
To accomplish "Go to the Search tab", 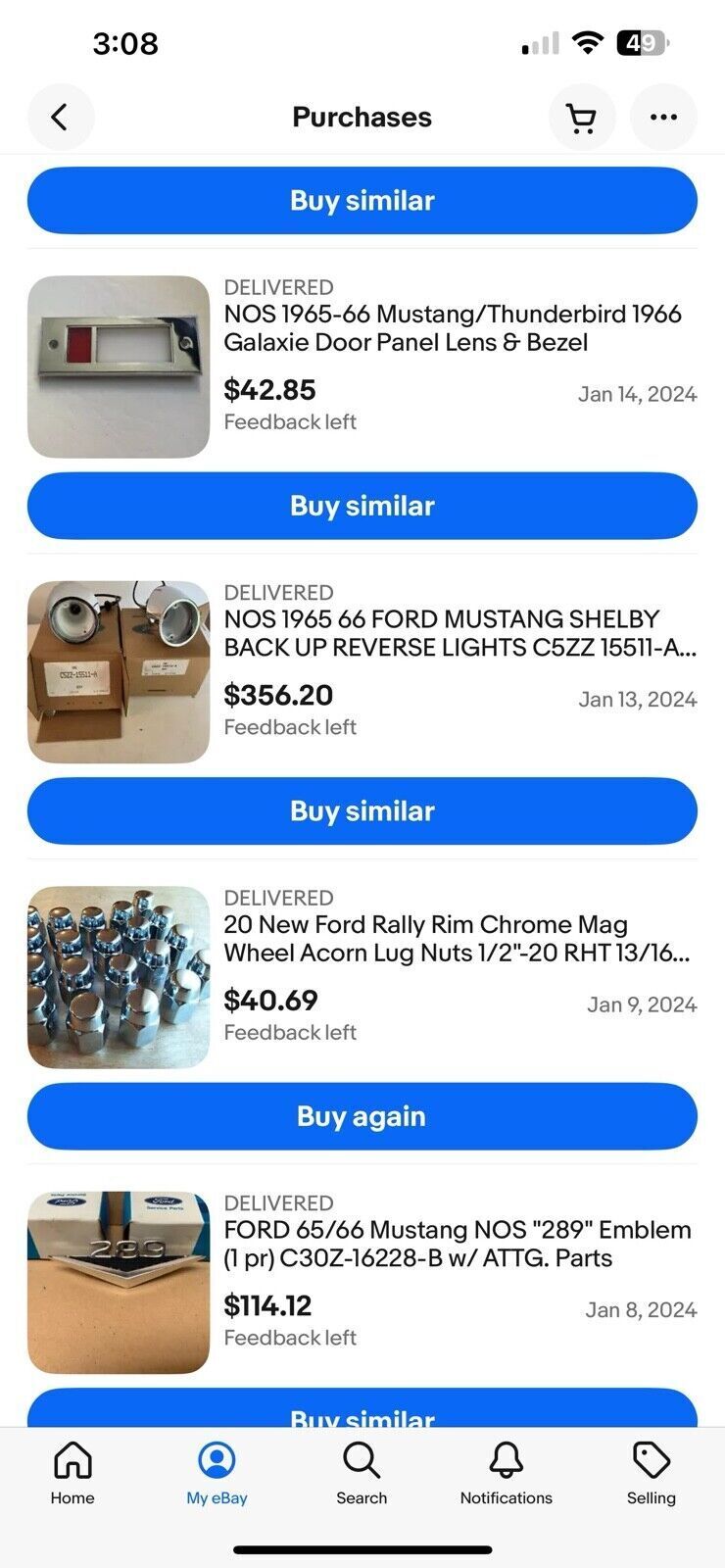I will click(362, 1472).
